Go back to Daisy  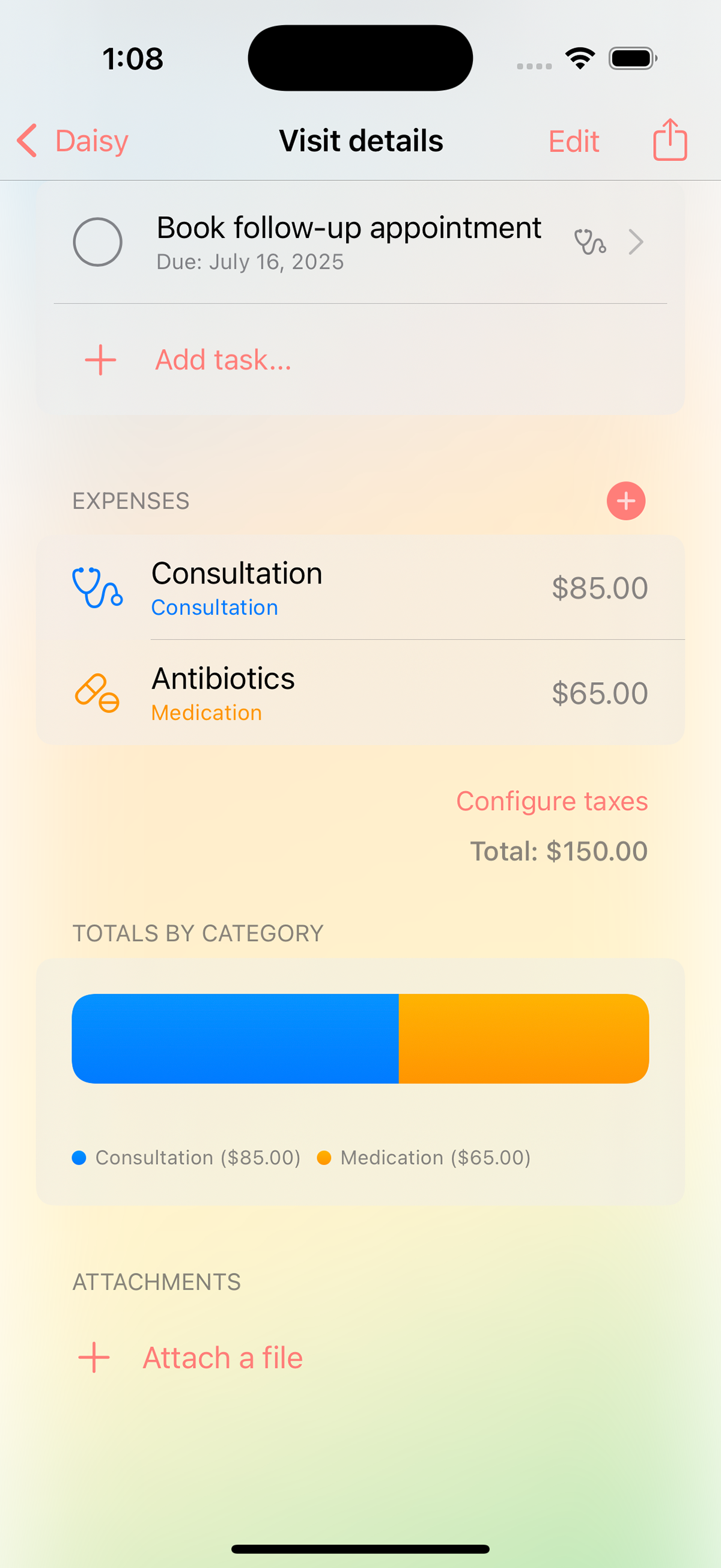(73, 141)
